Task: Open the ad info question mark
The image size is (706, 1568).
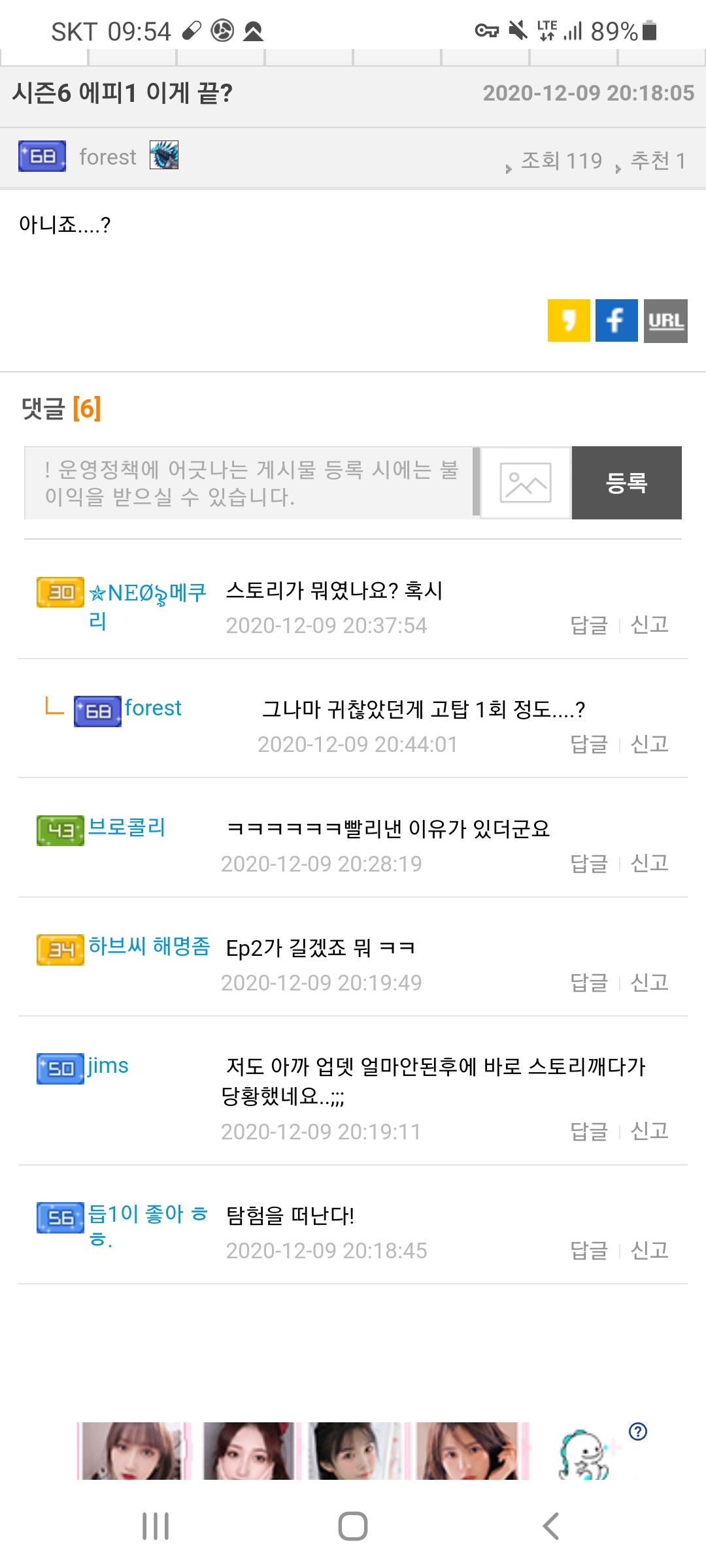Action: (x=637, y=1431)
